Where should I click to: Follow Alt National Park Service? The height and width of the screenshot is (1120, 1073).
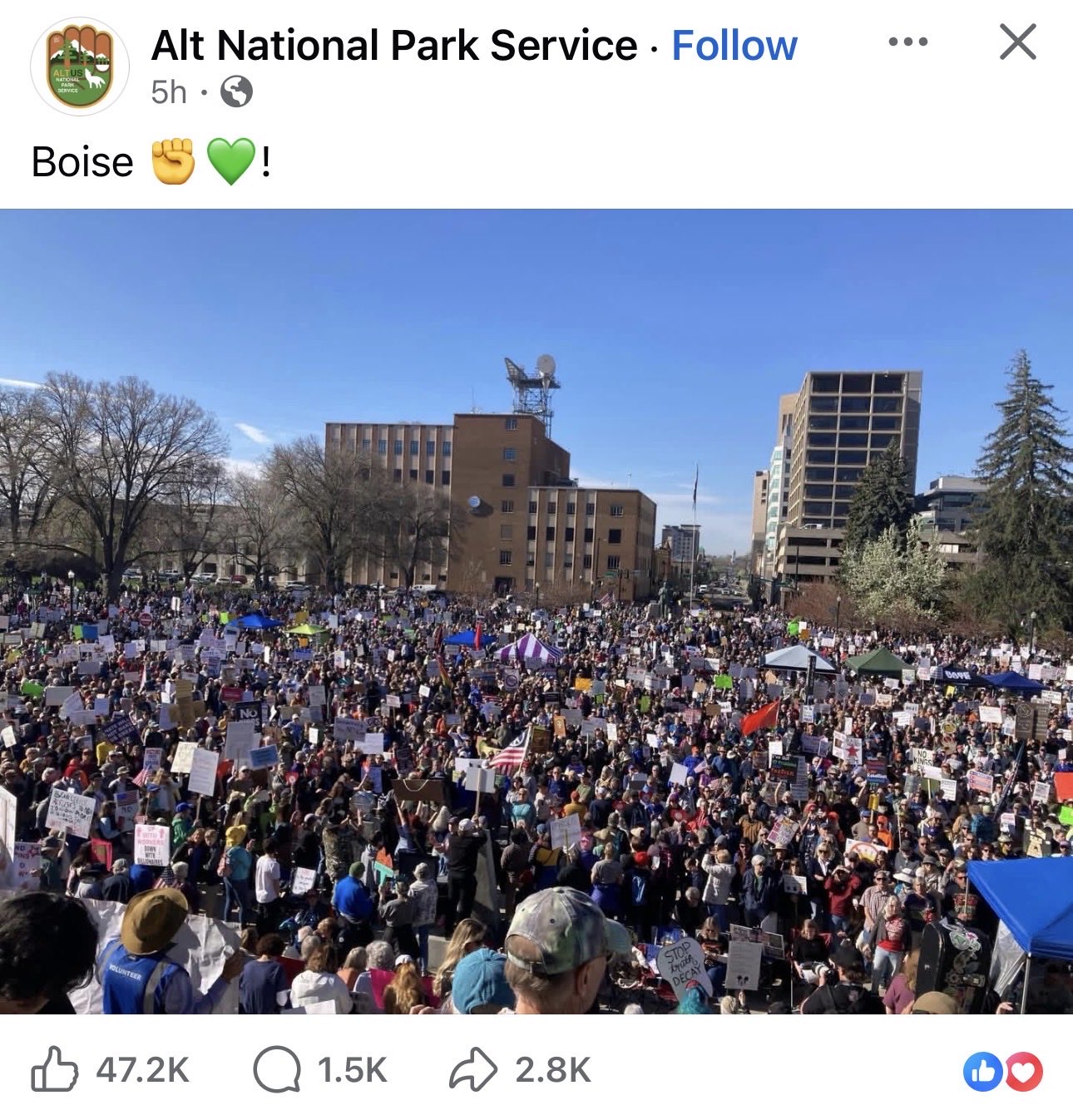(x=734, y=46)
